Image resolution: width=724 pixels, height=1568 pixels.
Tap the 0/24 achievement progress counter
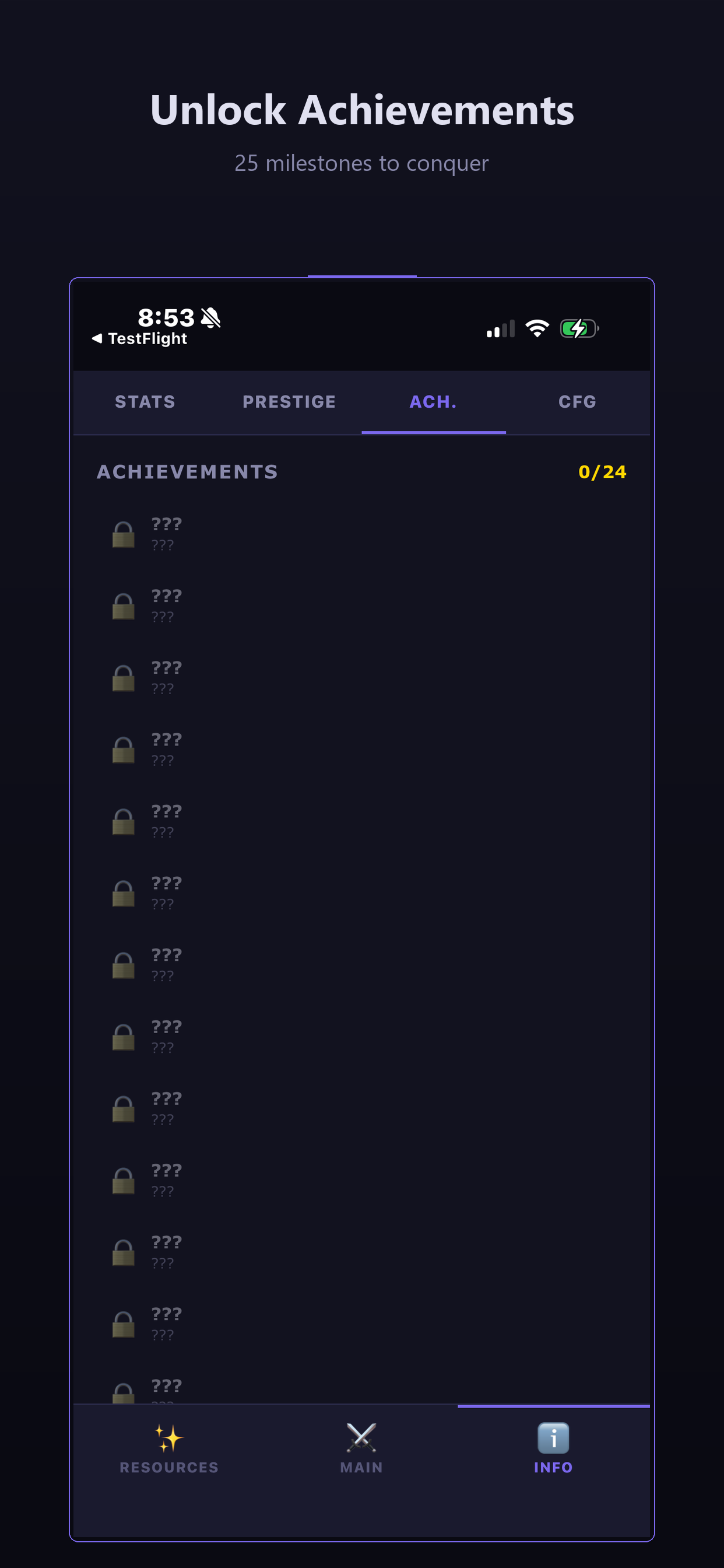pos(602,471)
